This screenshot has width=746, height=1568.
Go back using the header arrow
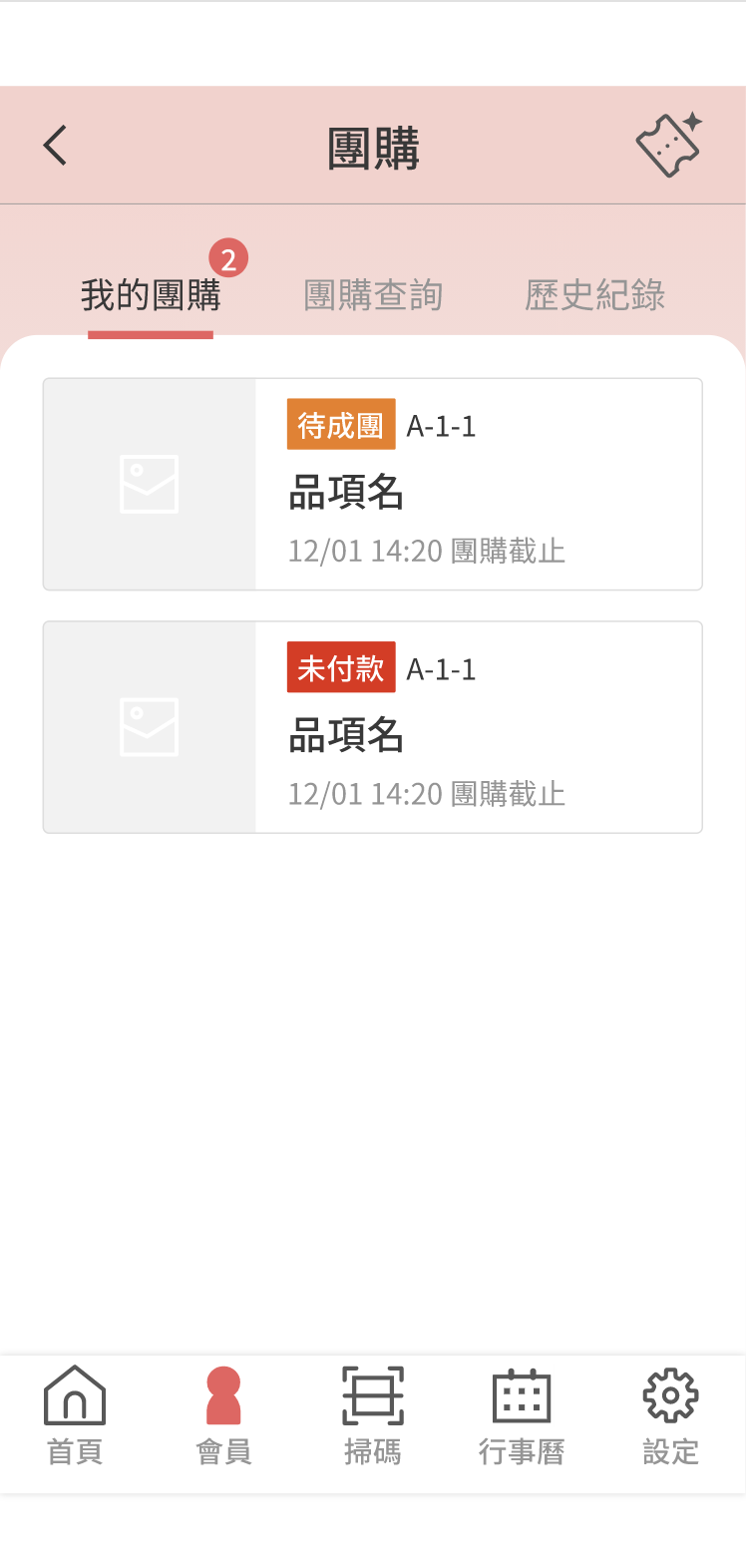coord(55,146)
